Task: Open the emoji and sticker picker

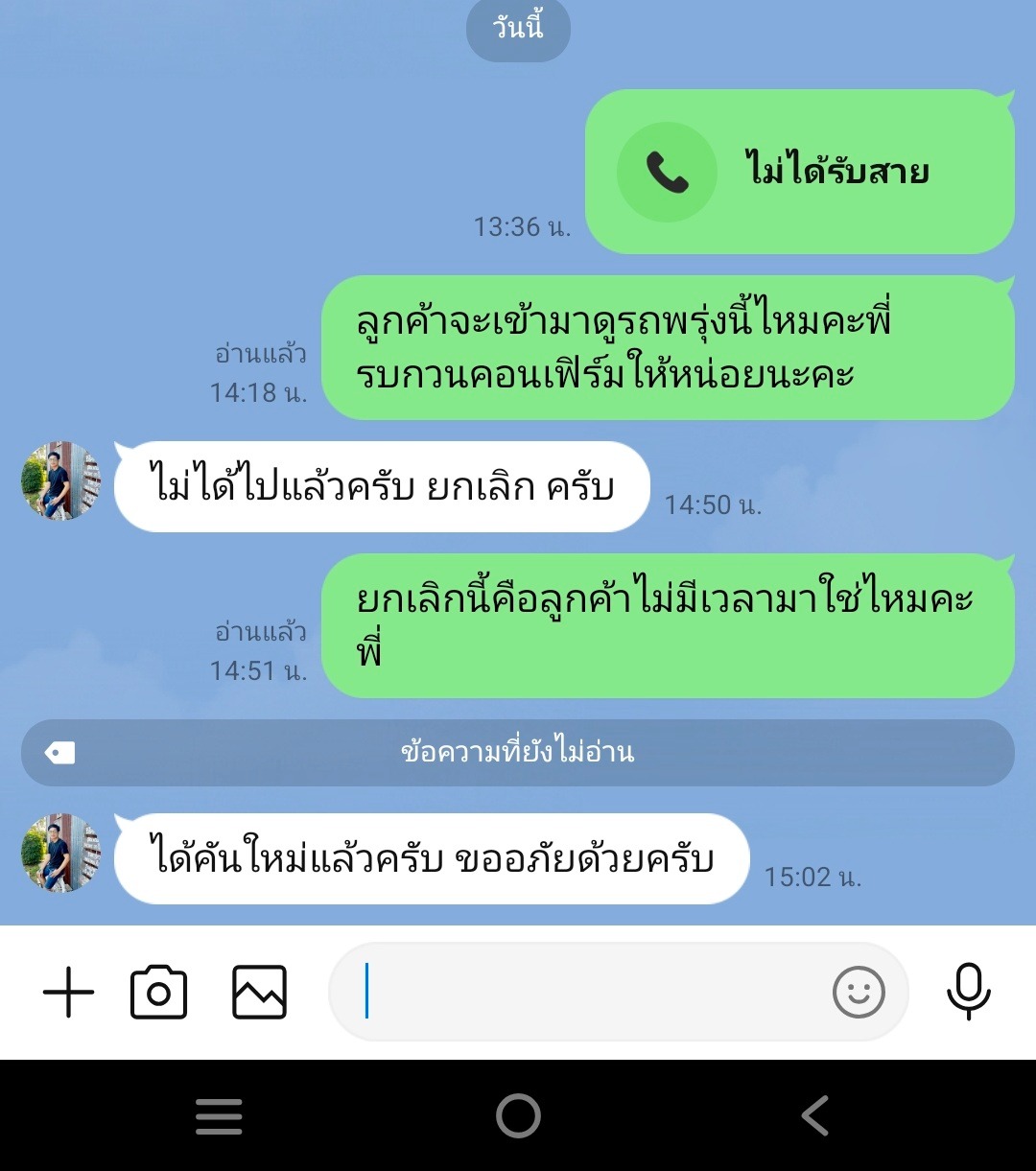Action: tap(858, 992)
